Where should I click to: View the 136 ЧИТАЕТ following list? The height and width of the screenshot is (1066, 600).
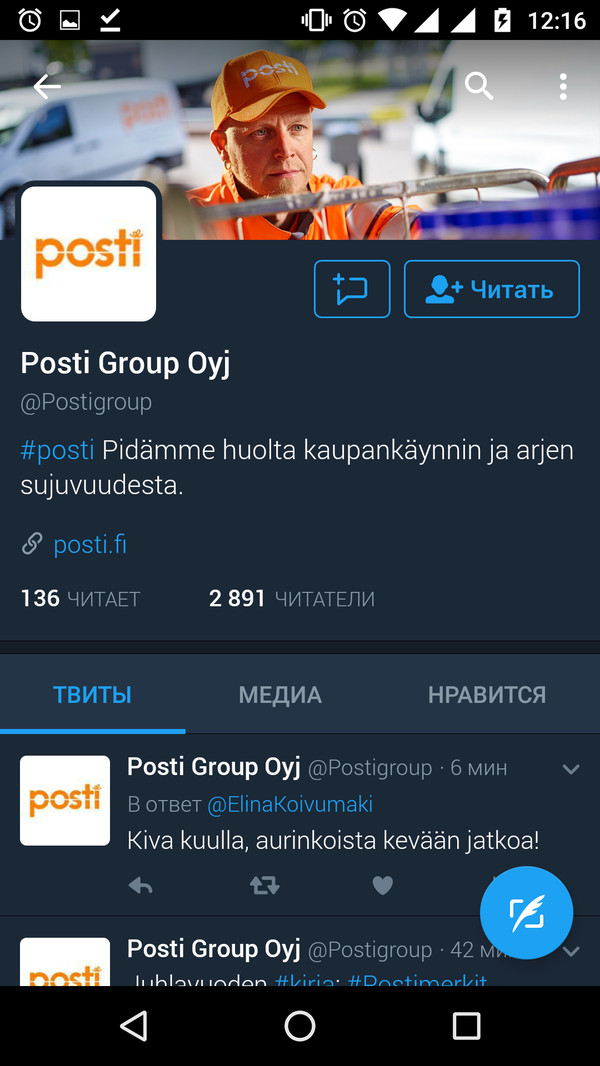pos(80,599)
